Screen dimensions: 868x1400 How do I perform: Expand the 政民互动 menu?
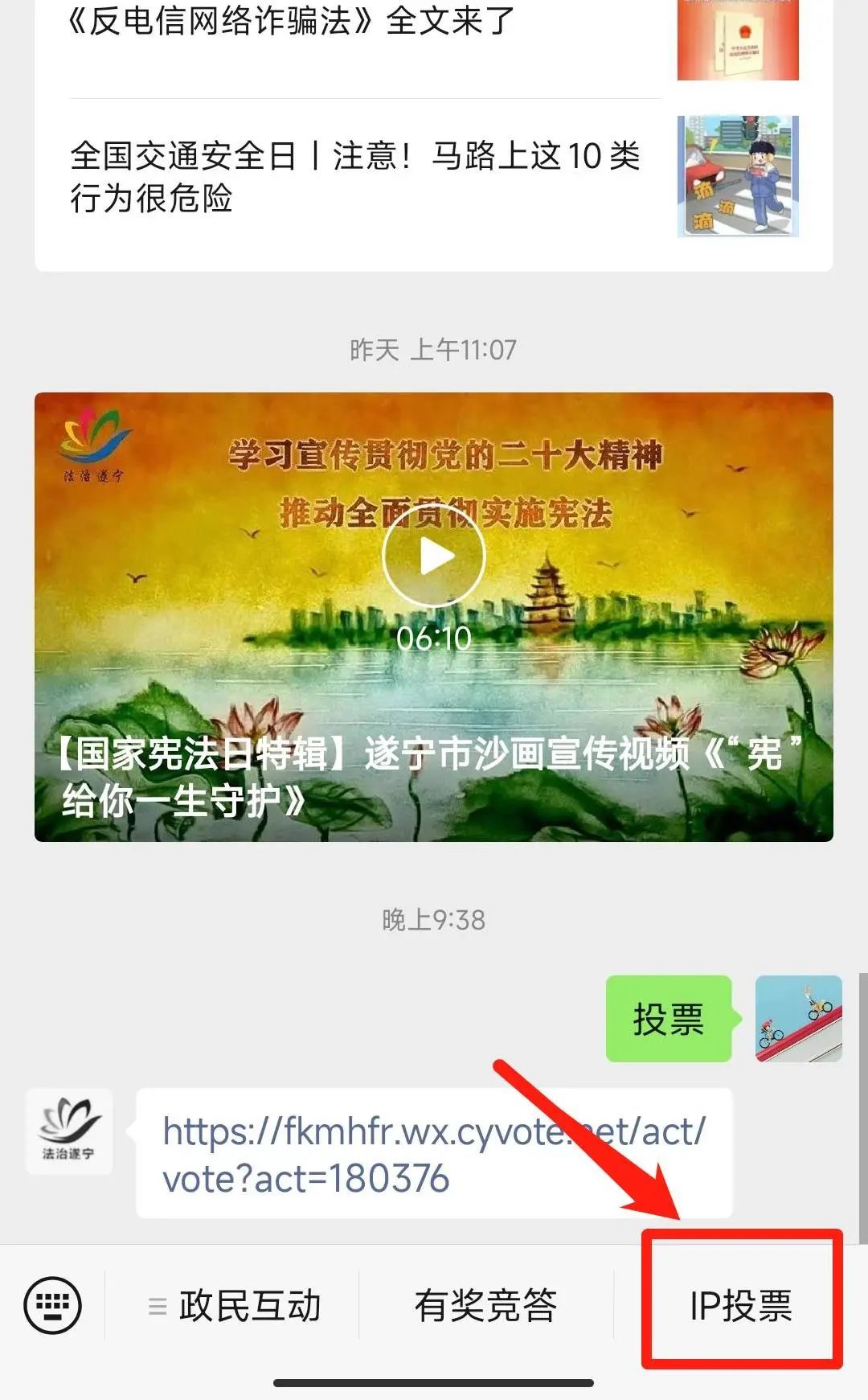[235, 1305]
